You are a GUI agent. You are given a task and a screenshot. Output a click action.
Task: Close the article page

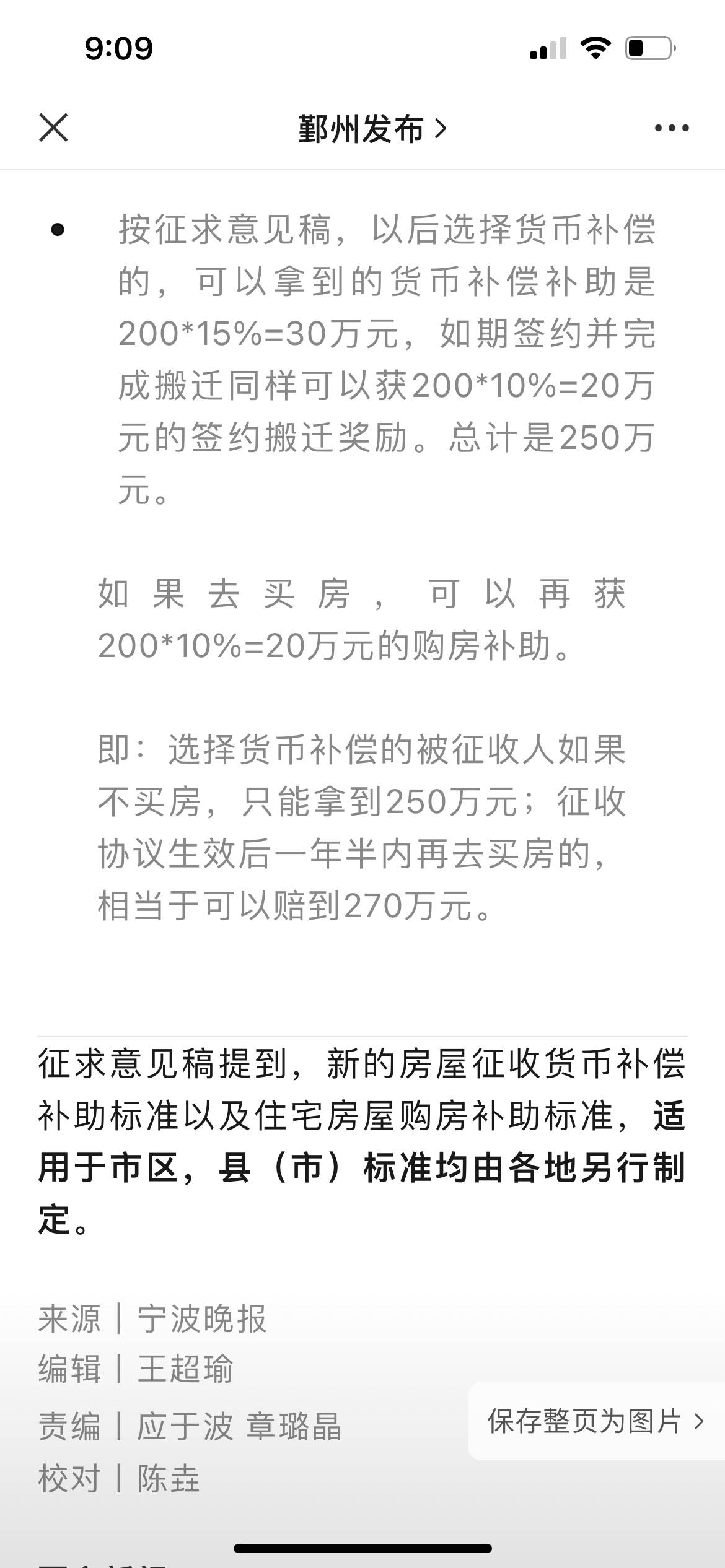point(53,128)
